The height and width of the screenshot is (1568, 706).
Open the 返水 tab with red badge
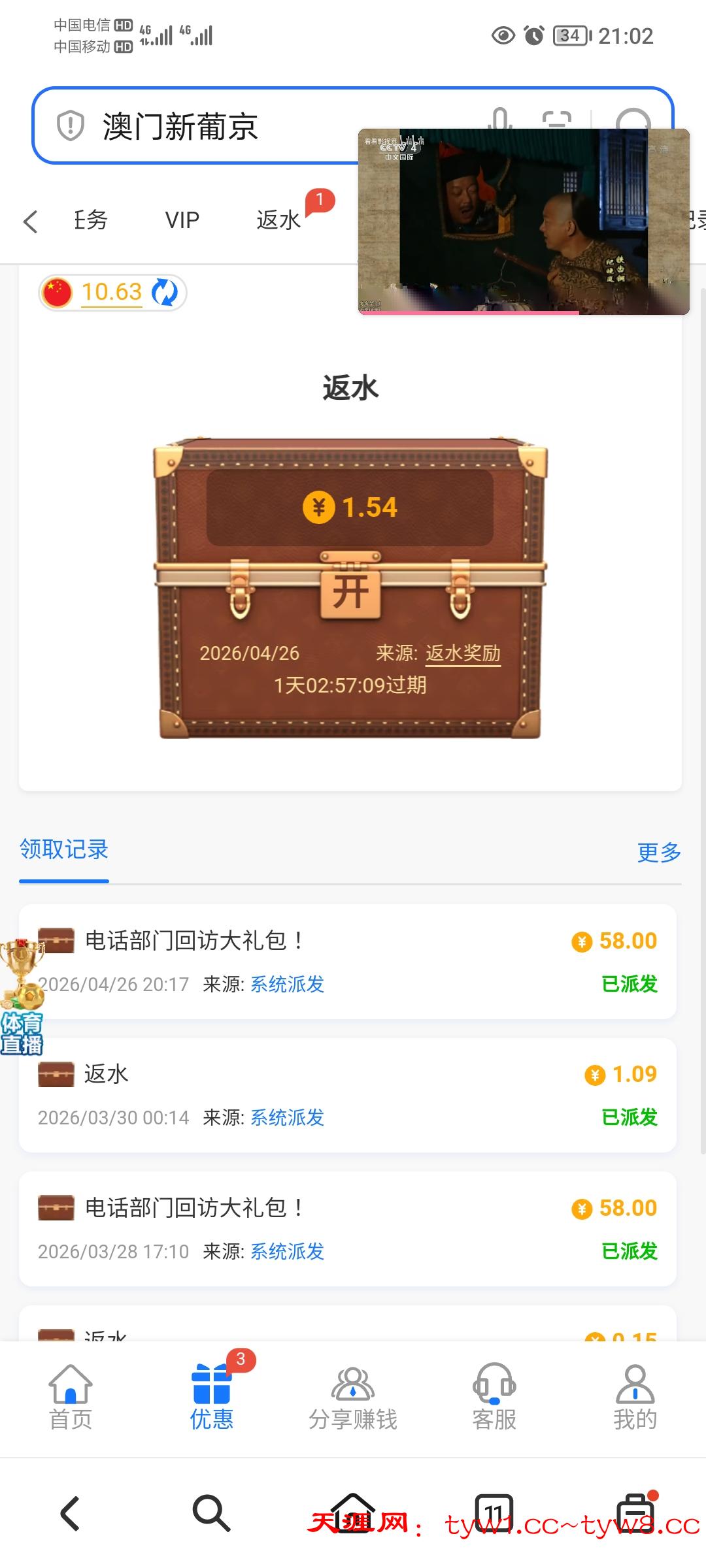(x=278, y=220)
